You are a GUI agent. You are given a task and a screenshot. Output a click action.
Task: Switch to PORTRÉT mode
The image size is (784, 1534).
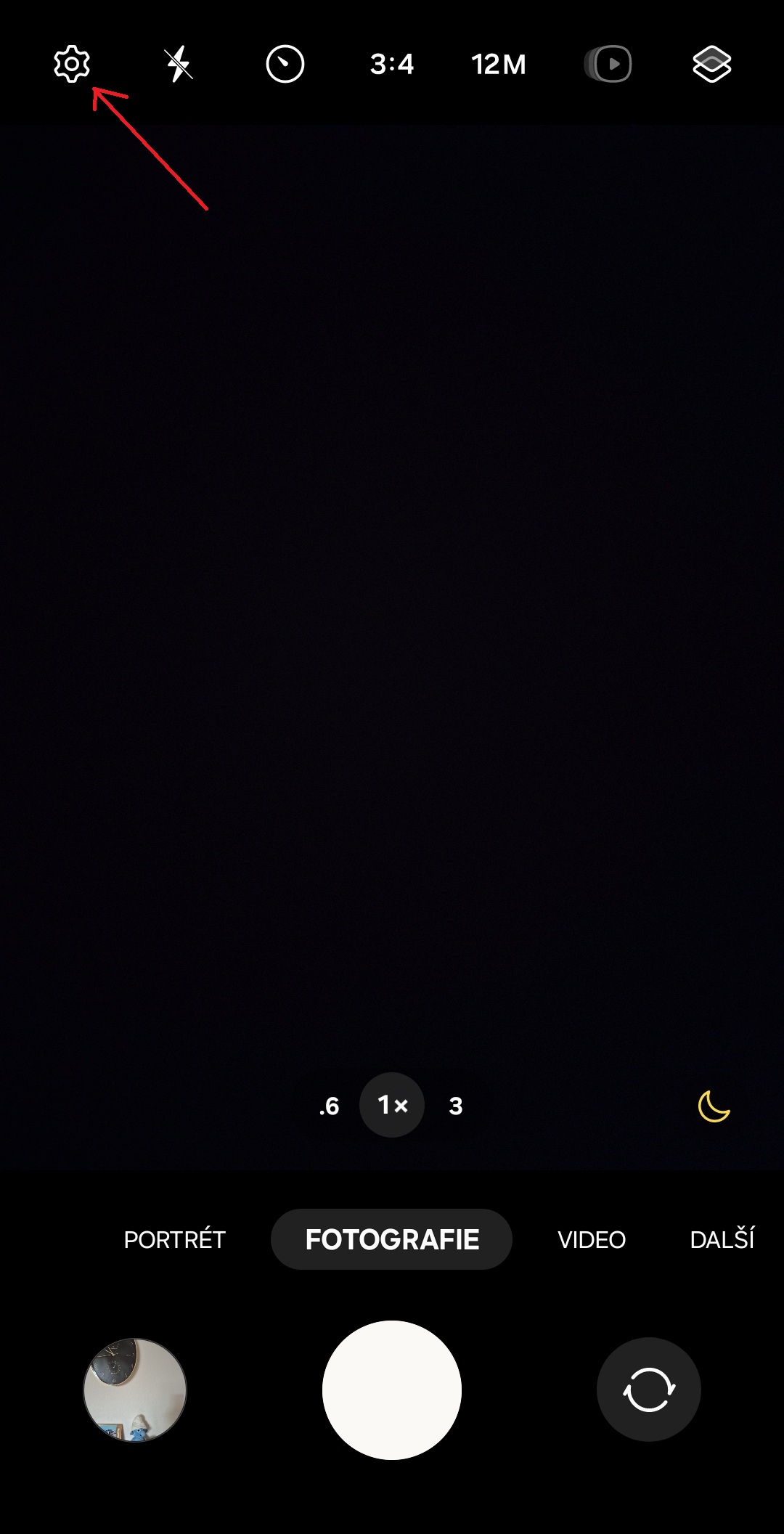coord(175,1239)
